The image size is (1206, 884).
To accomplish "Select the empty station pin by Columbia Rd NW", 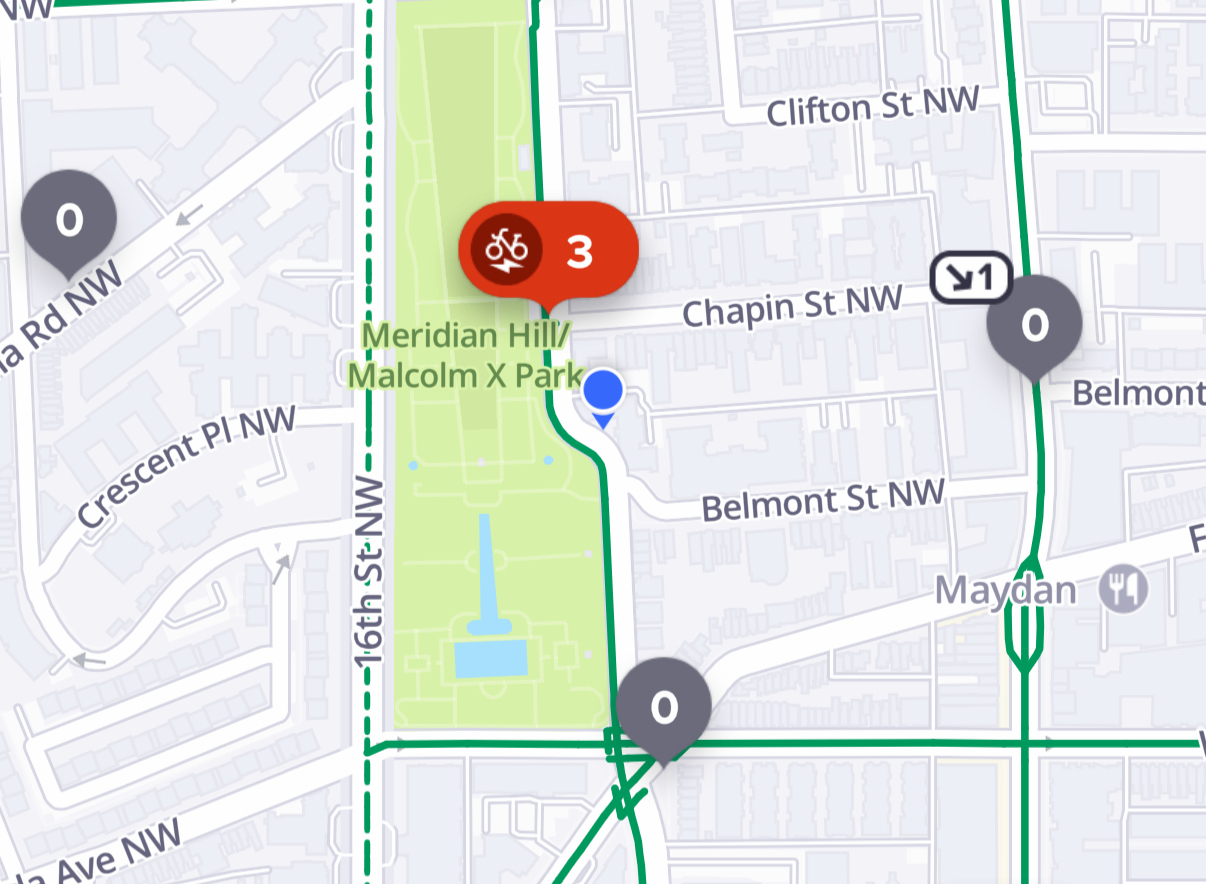I will coord(69,219).
